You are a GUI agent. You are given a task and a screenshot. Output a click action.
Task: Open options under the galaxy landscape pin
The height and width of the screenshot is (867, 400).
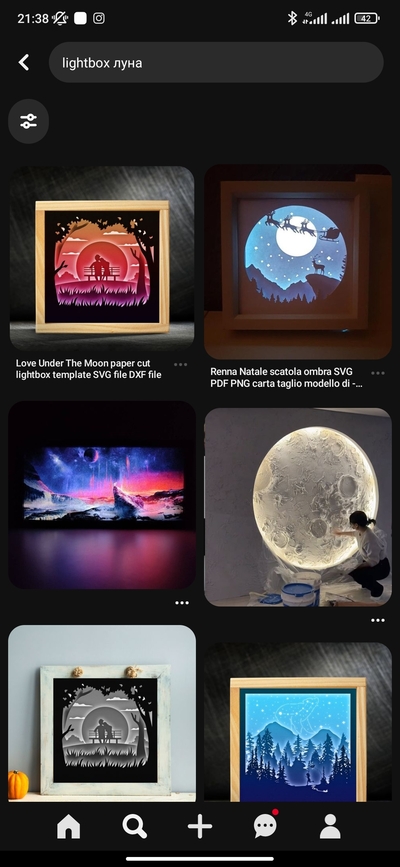[181, 603]
